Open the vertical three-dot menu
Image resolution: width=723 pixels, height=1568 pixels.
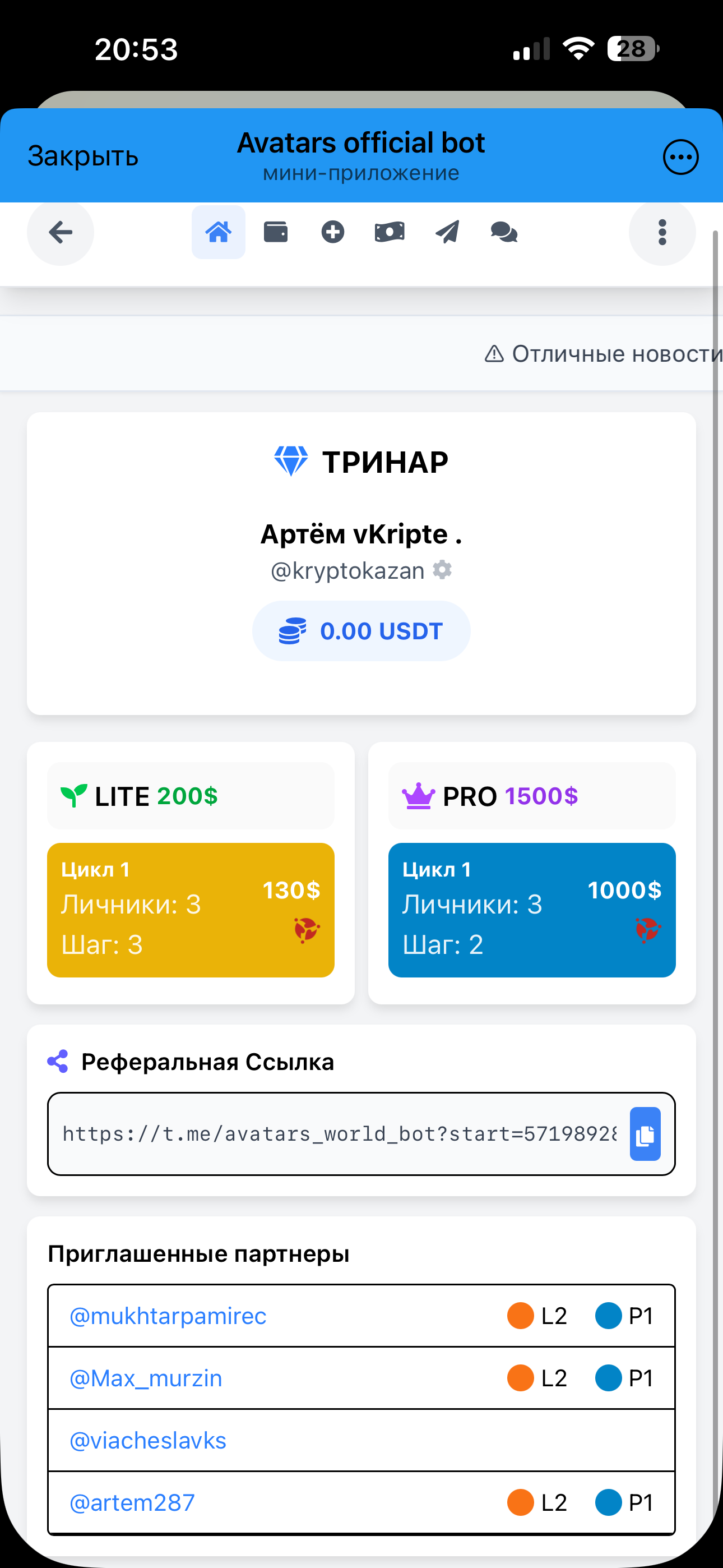coord(662,232)
